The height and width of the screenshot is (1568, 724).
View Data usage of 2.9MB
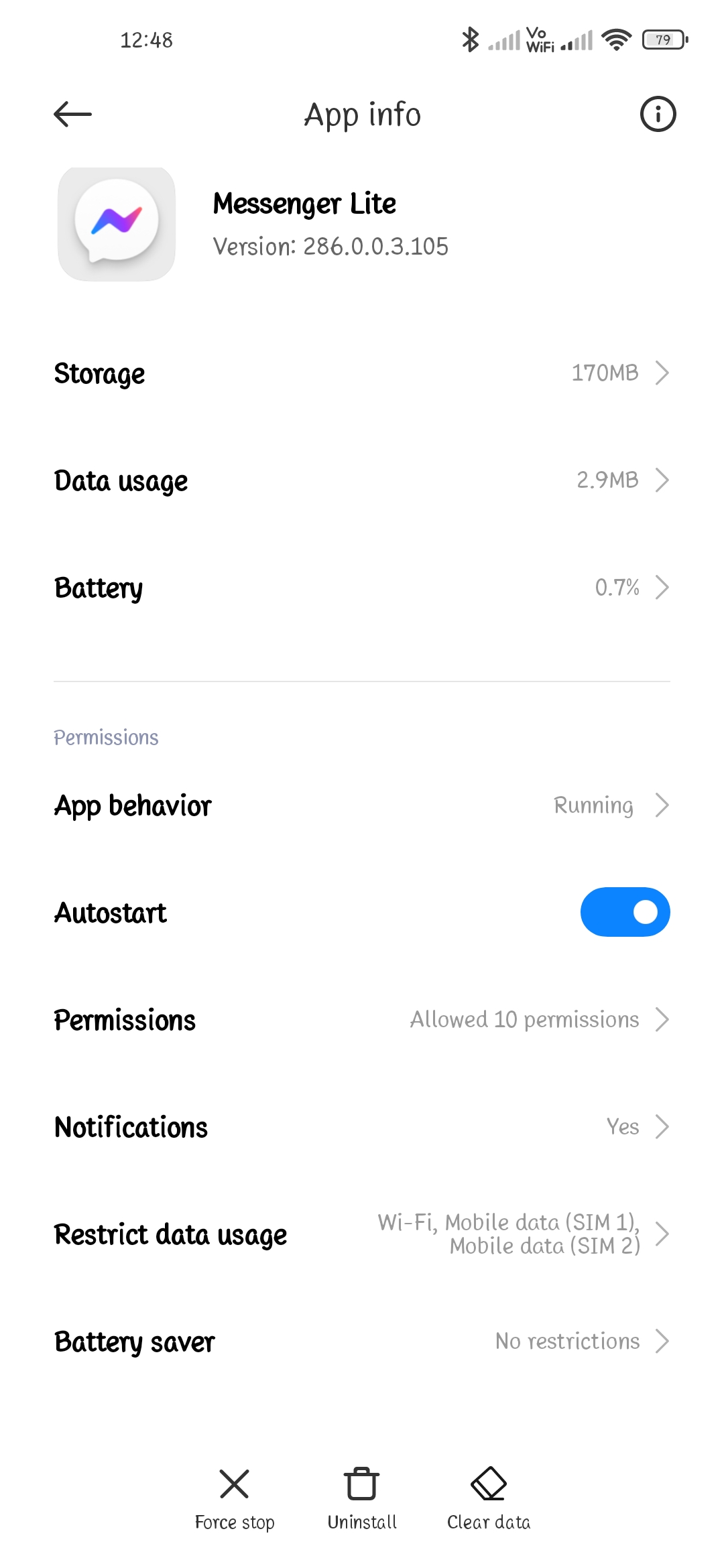pos(362,480)
